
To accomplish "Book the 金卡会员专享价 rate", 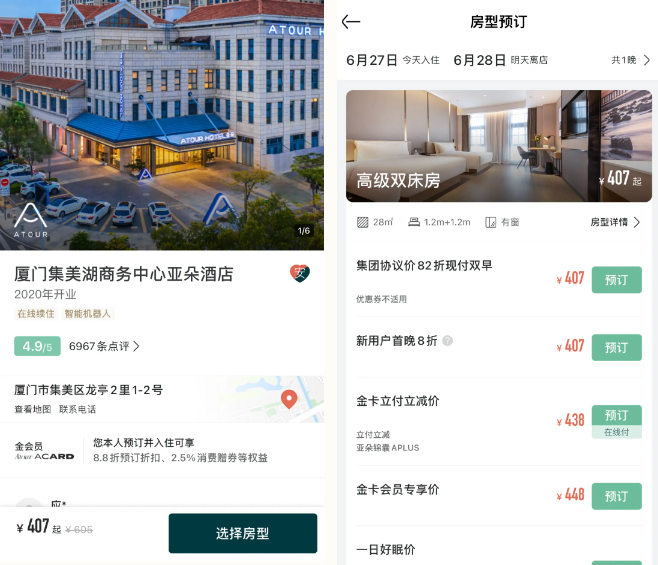I will click(x=616, y=496).
